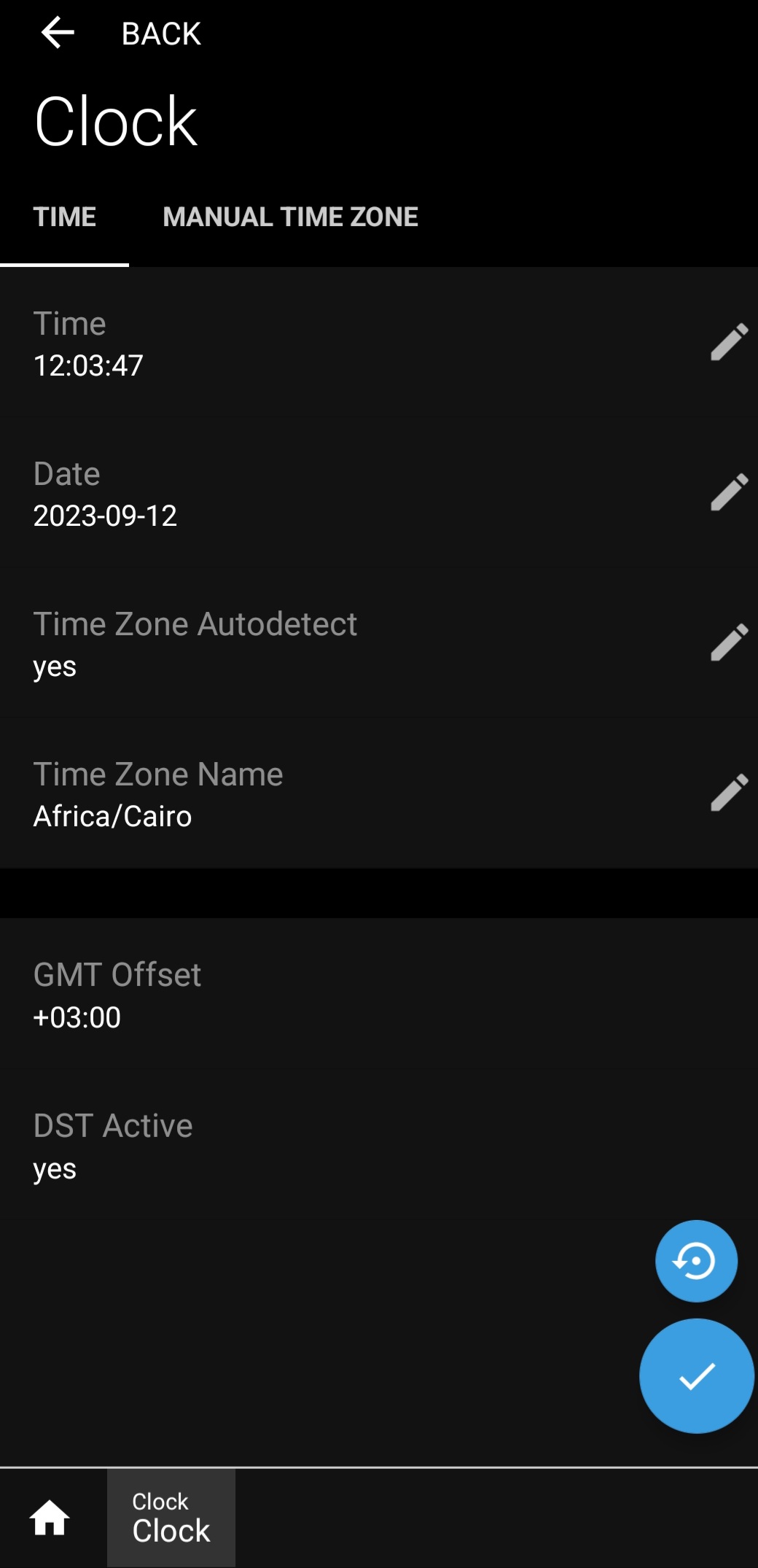Click the back arrow icon
This screenshot has width=758, height=1568.
[x=57, y=33]
